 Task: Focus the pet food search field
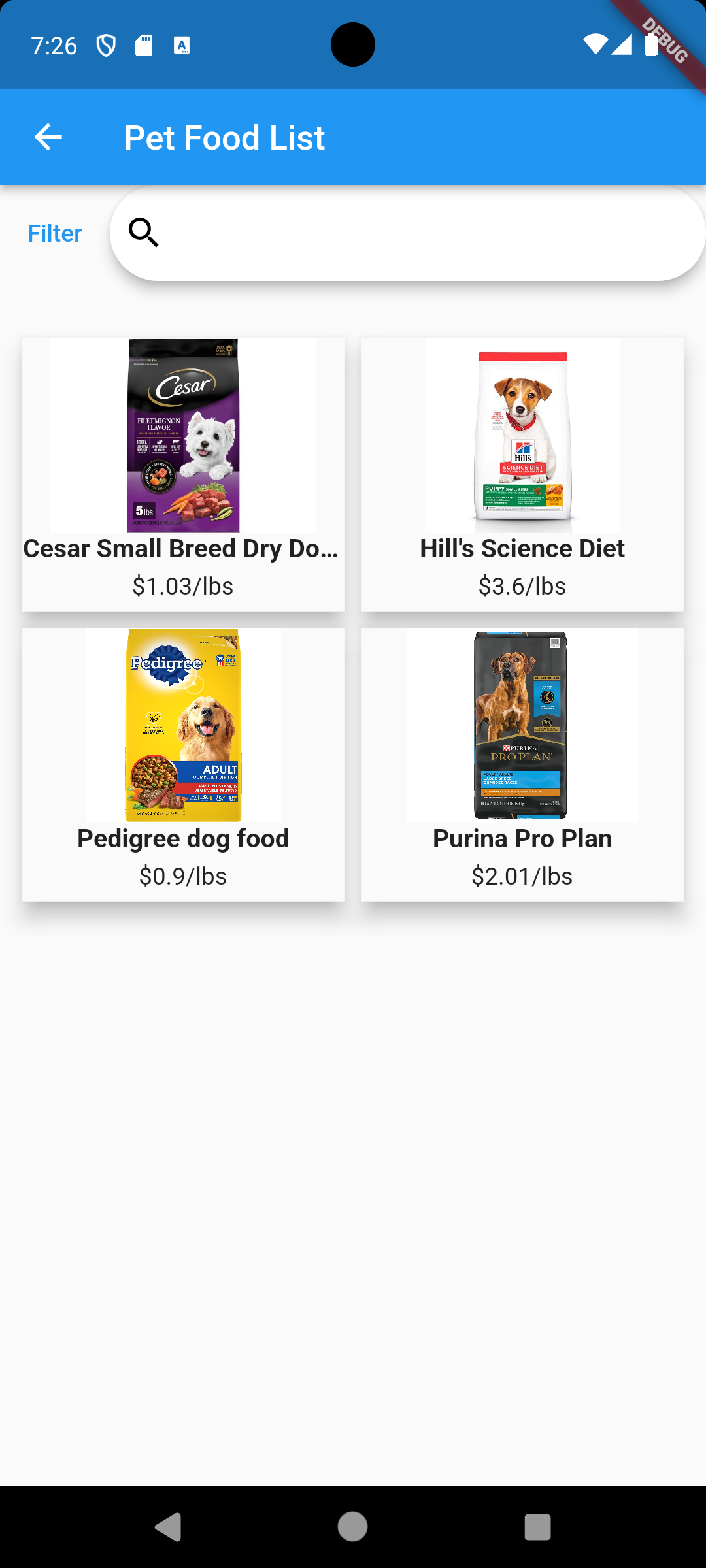click(418, 233)
